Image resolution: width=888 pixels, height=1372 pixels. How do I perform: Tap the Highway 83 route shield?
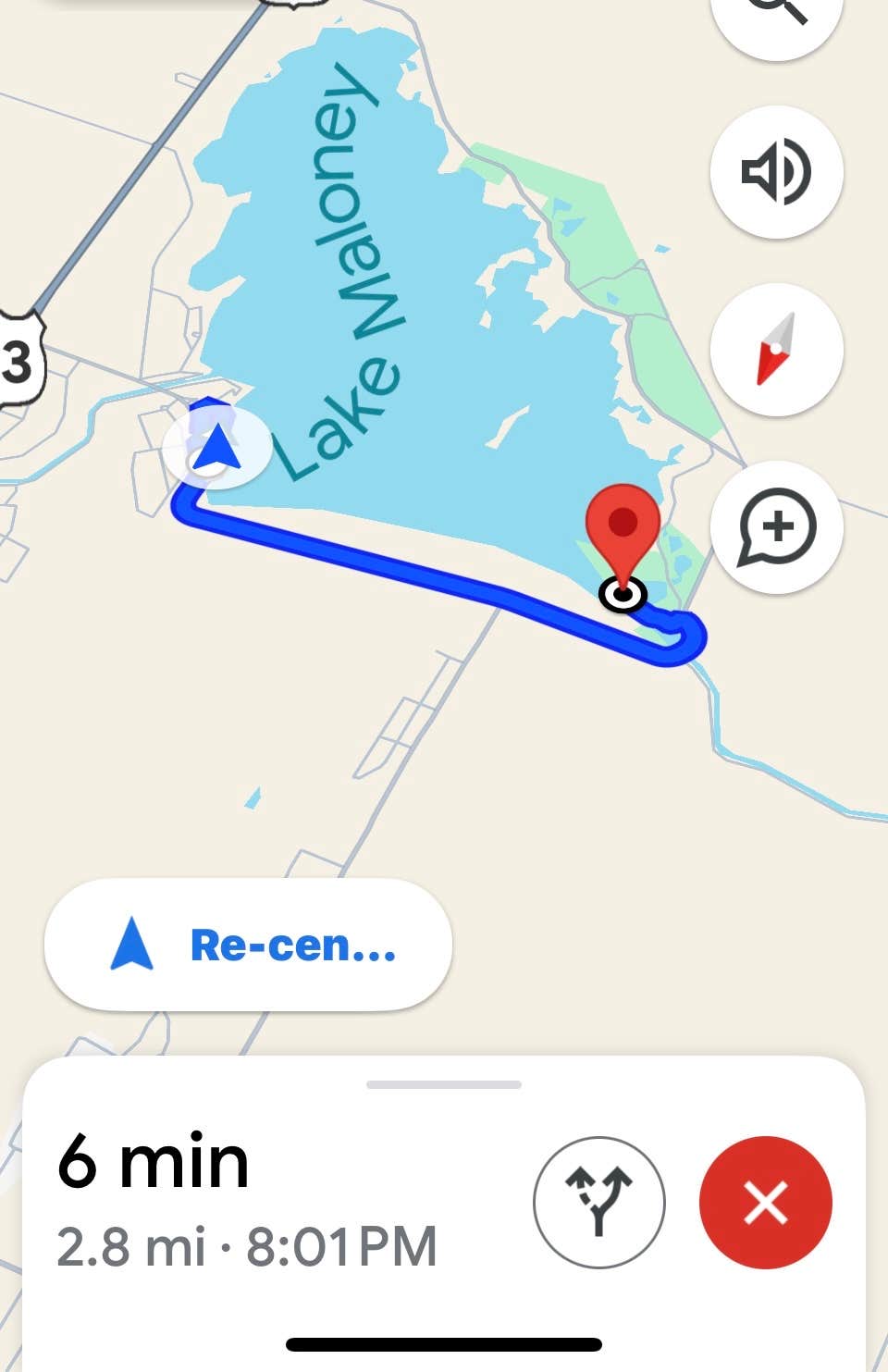[x=17, y=356]
